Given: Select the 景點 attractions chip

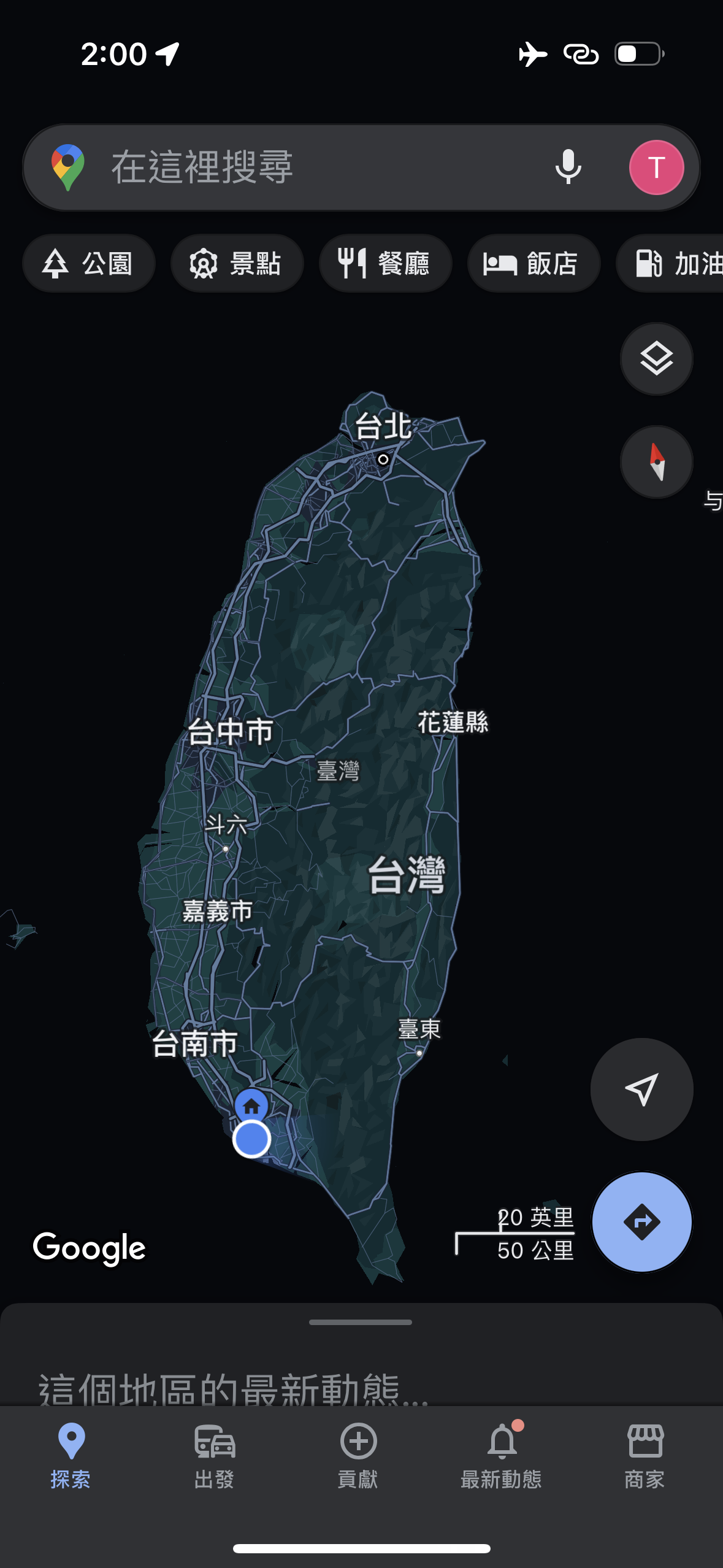Looking at the screenshot, I should point(237,264).
